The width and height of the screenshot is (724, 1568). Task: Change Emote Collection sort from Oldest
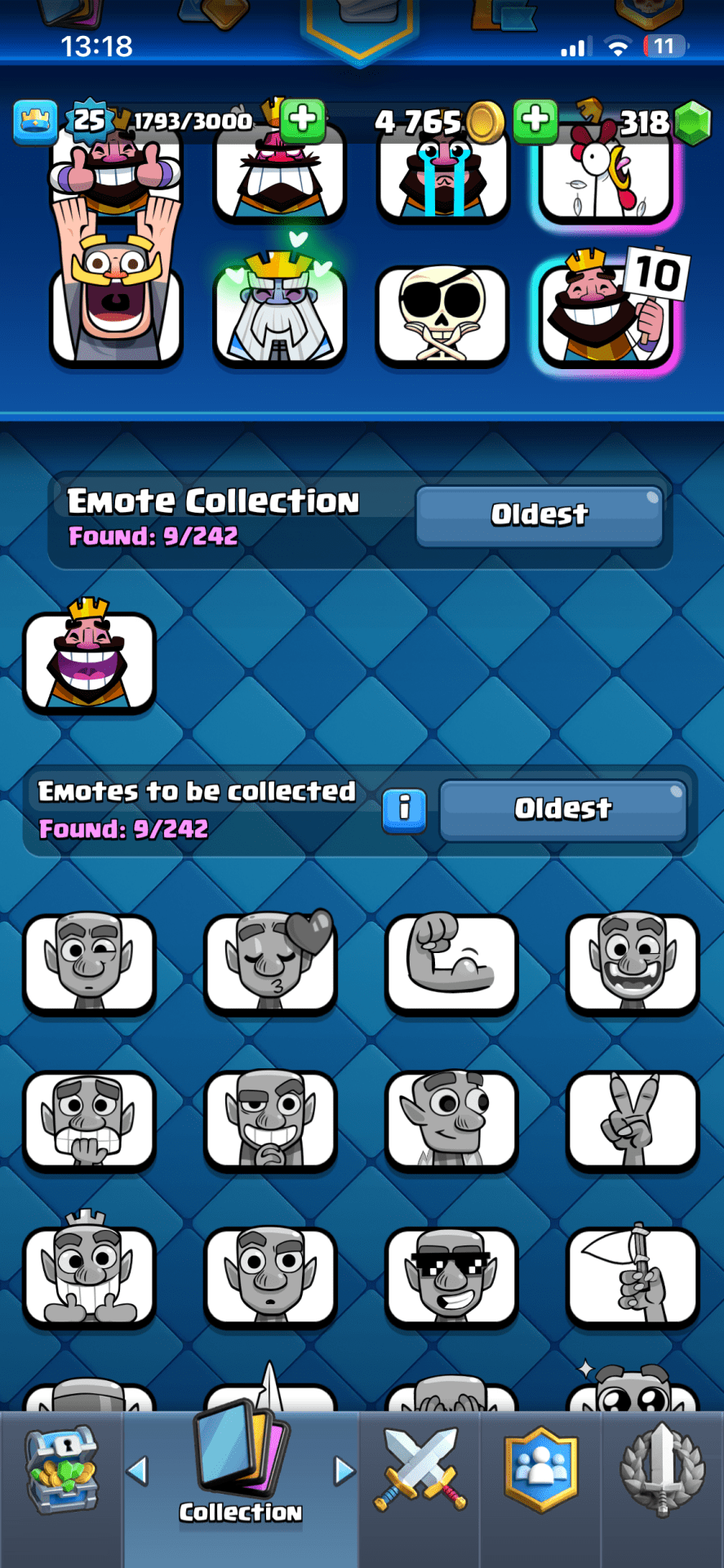click(x=539, y=515)
